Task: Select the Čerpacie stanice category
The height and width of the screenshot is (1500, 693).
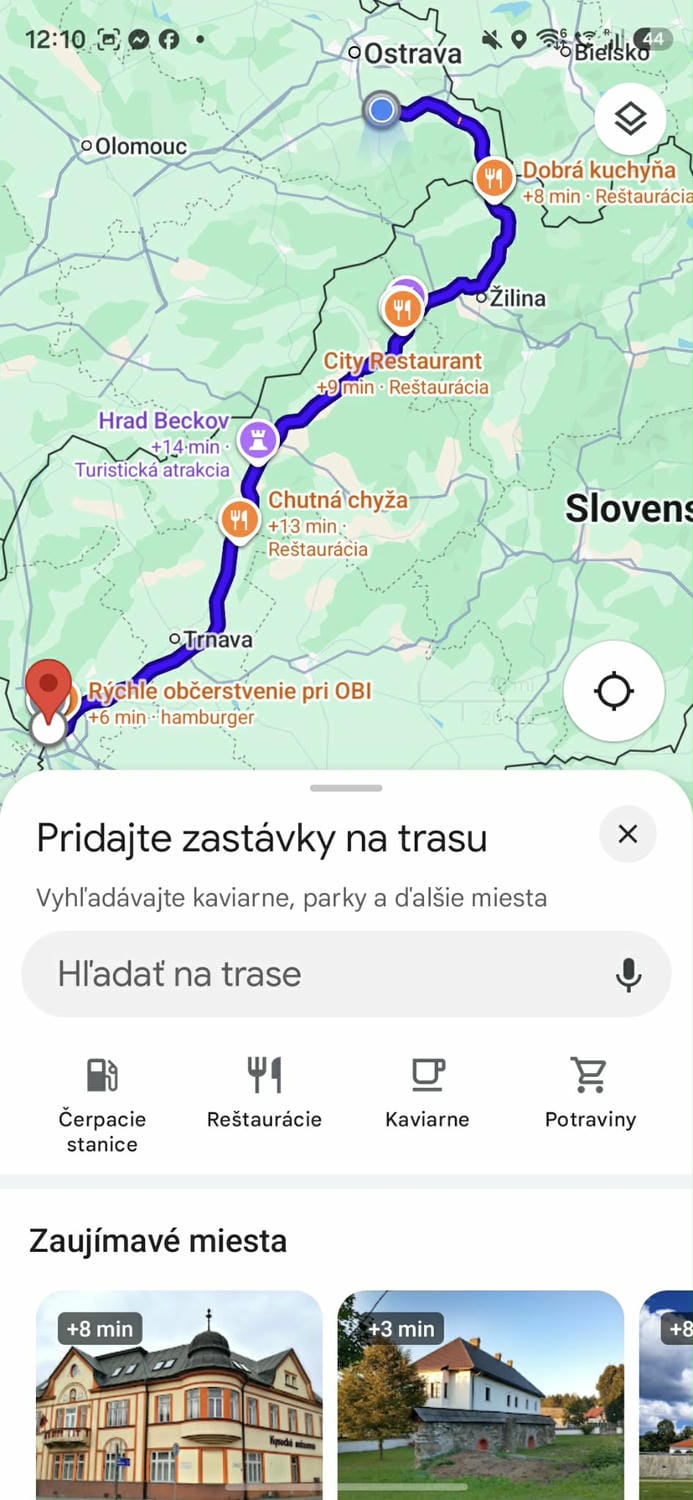Action: 102,1104
